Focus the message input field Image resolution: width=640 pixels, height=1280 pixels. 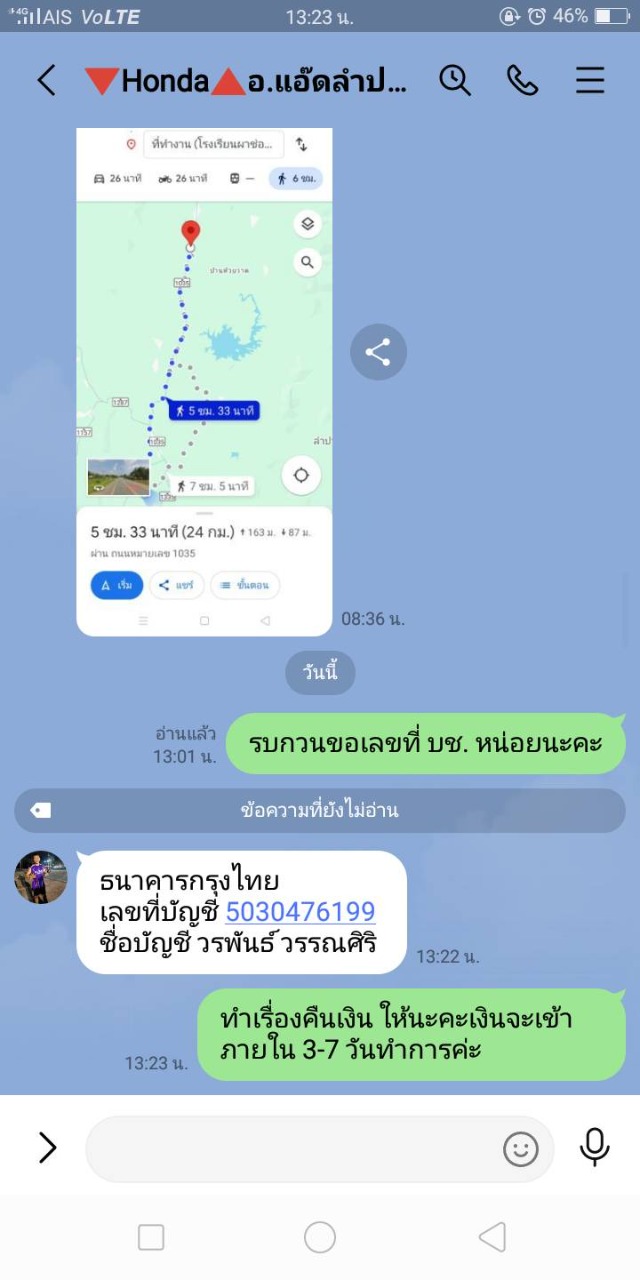[x=290, y=1149]
